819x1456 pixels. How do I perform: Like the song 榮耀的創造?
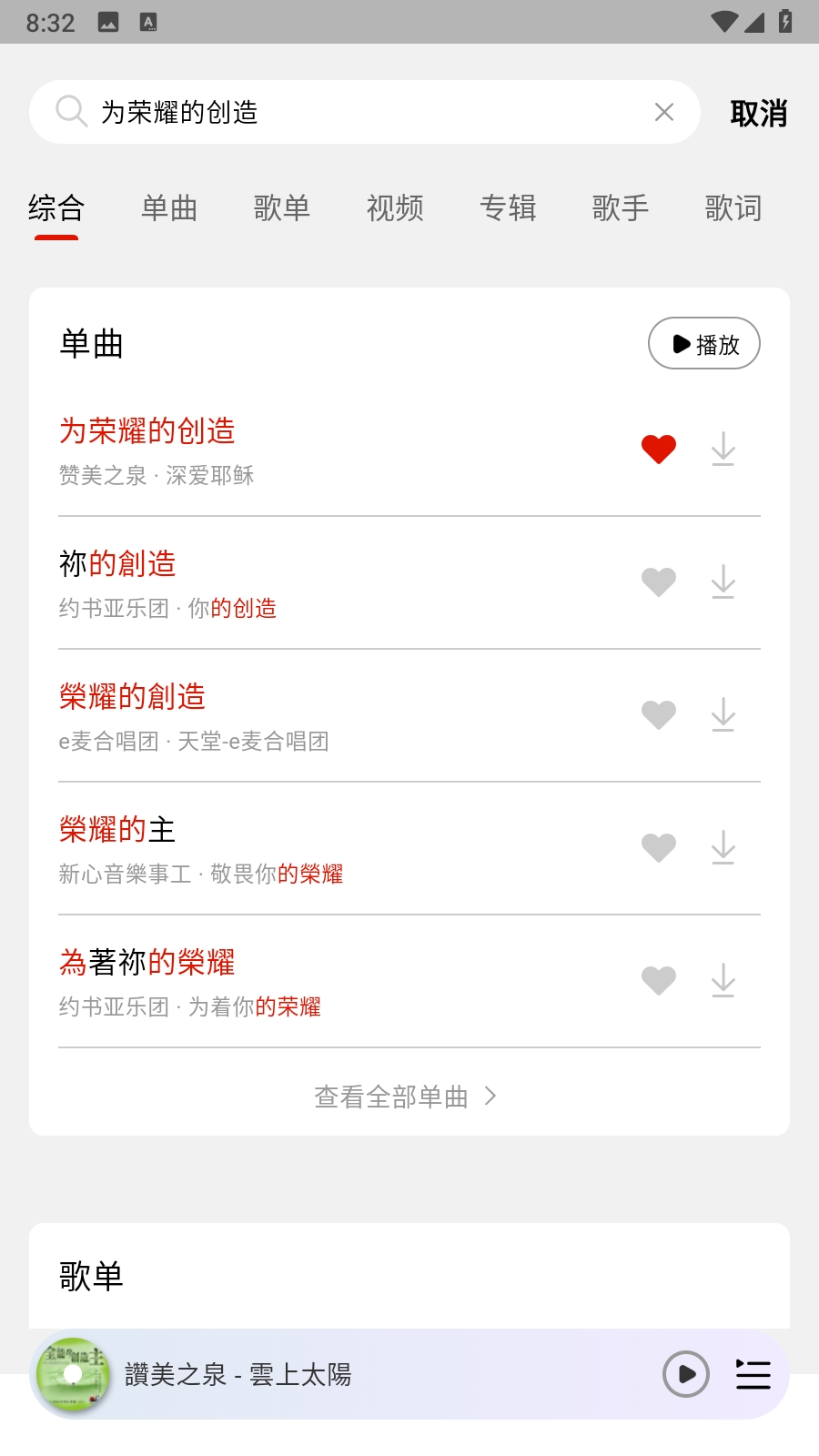point(659,714)
